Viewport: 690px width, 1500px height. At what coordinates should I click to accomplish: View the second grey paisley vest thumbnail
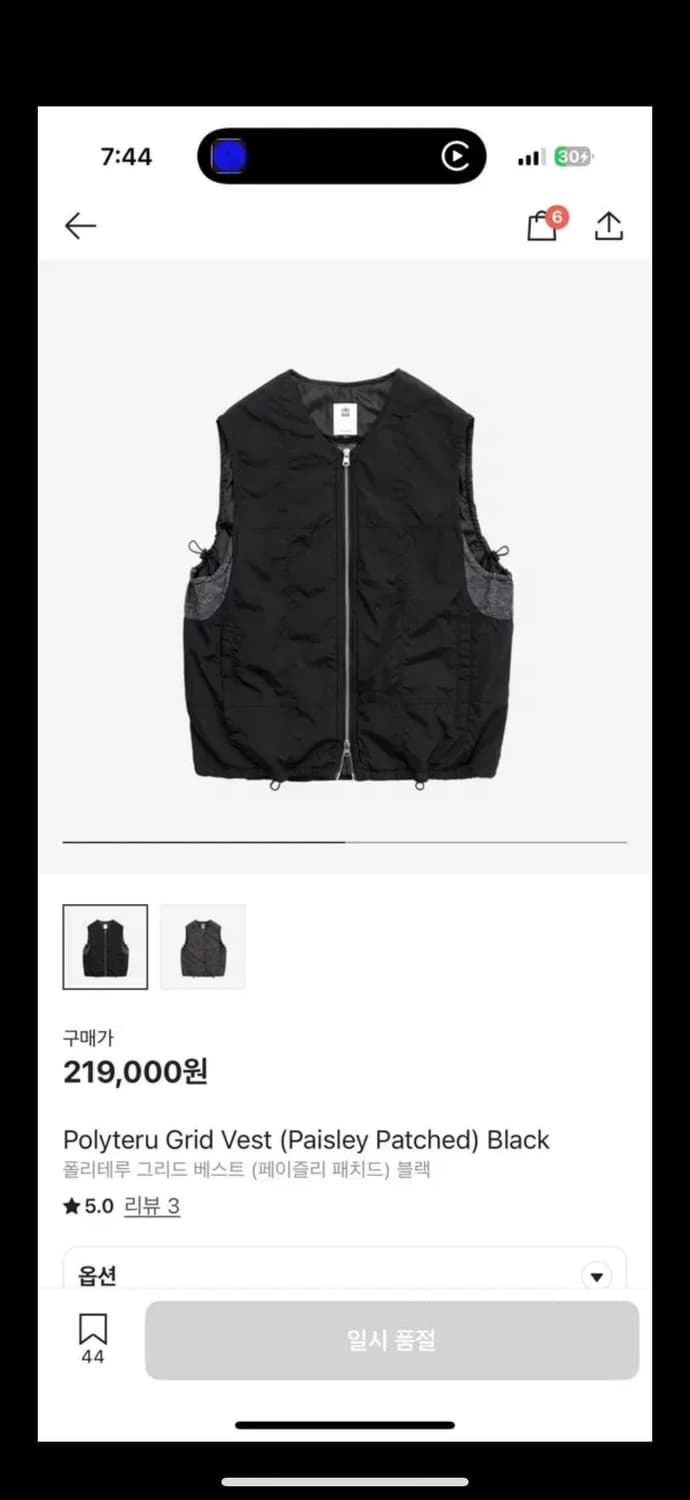203,947
